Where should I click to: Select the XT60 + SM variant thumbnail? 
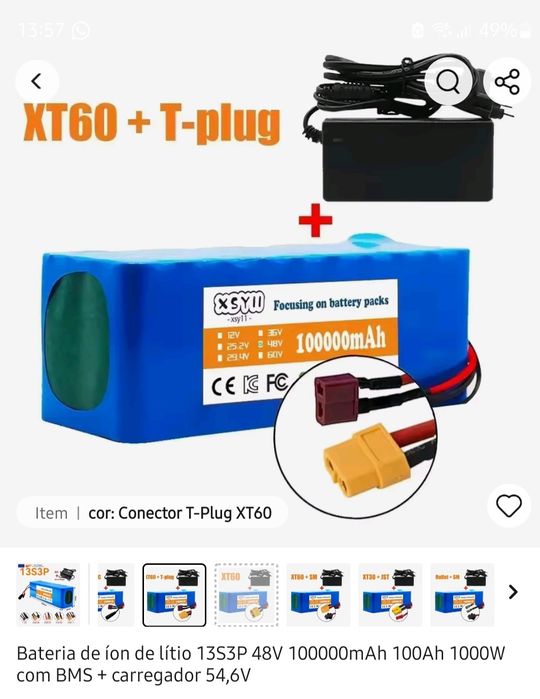coord(318,595)
